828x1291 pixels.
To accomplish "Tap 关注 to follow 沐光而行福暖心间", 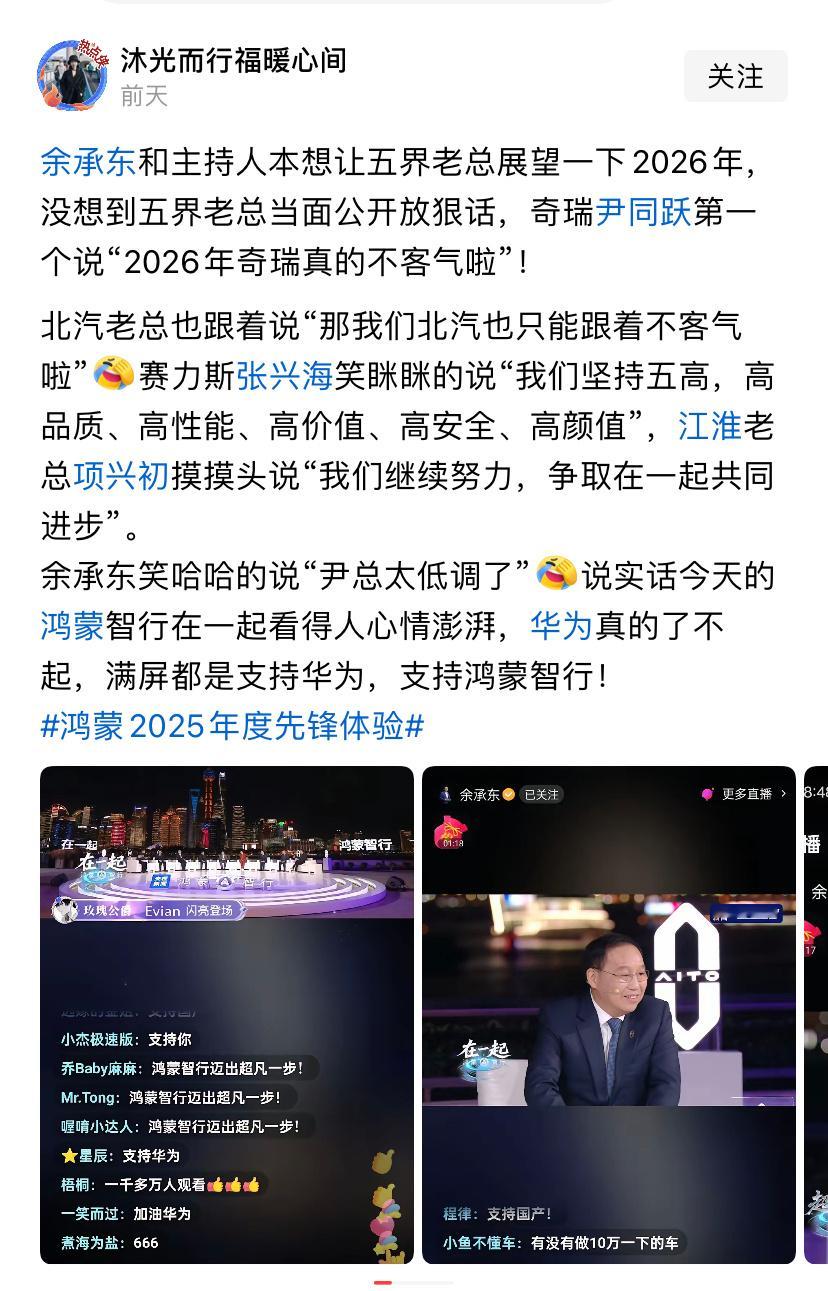I will pyautogui.click(x=735, y=76).
